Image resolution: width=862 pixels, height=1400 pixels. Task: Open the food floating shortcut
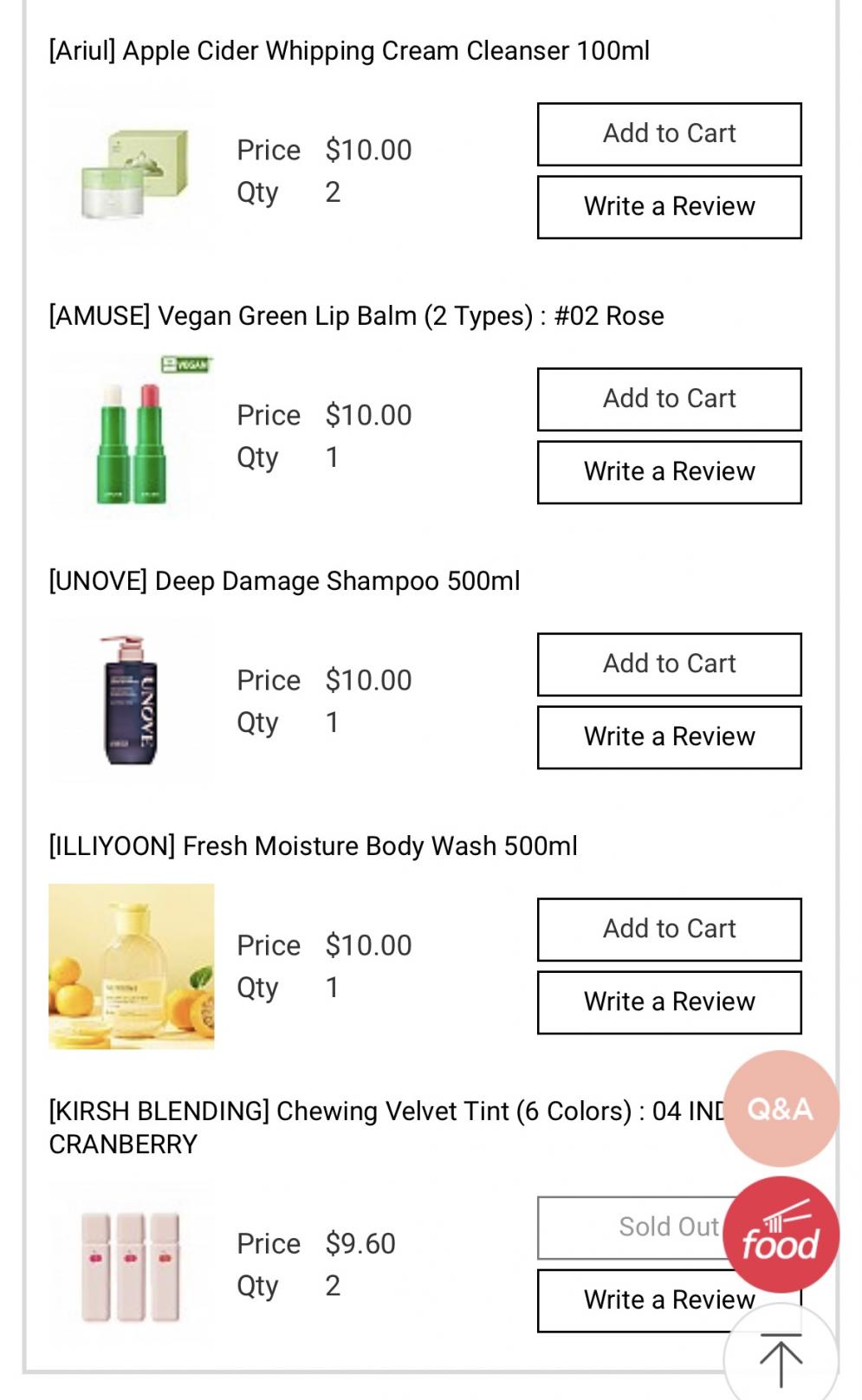781,1235
